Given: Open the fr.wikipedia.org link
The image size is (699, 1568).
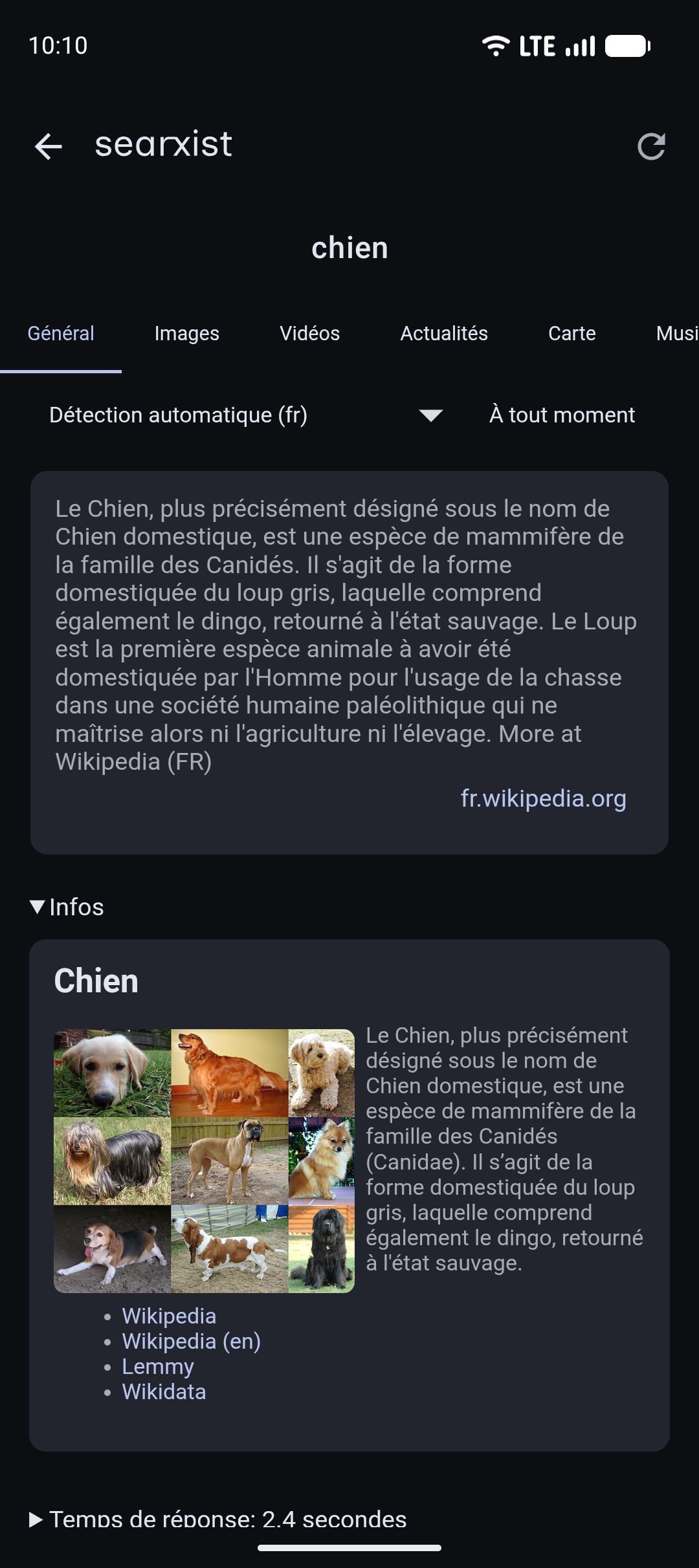Looking at the screenshot, I should [543, 798].
